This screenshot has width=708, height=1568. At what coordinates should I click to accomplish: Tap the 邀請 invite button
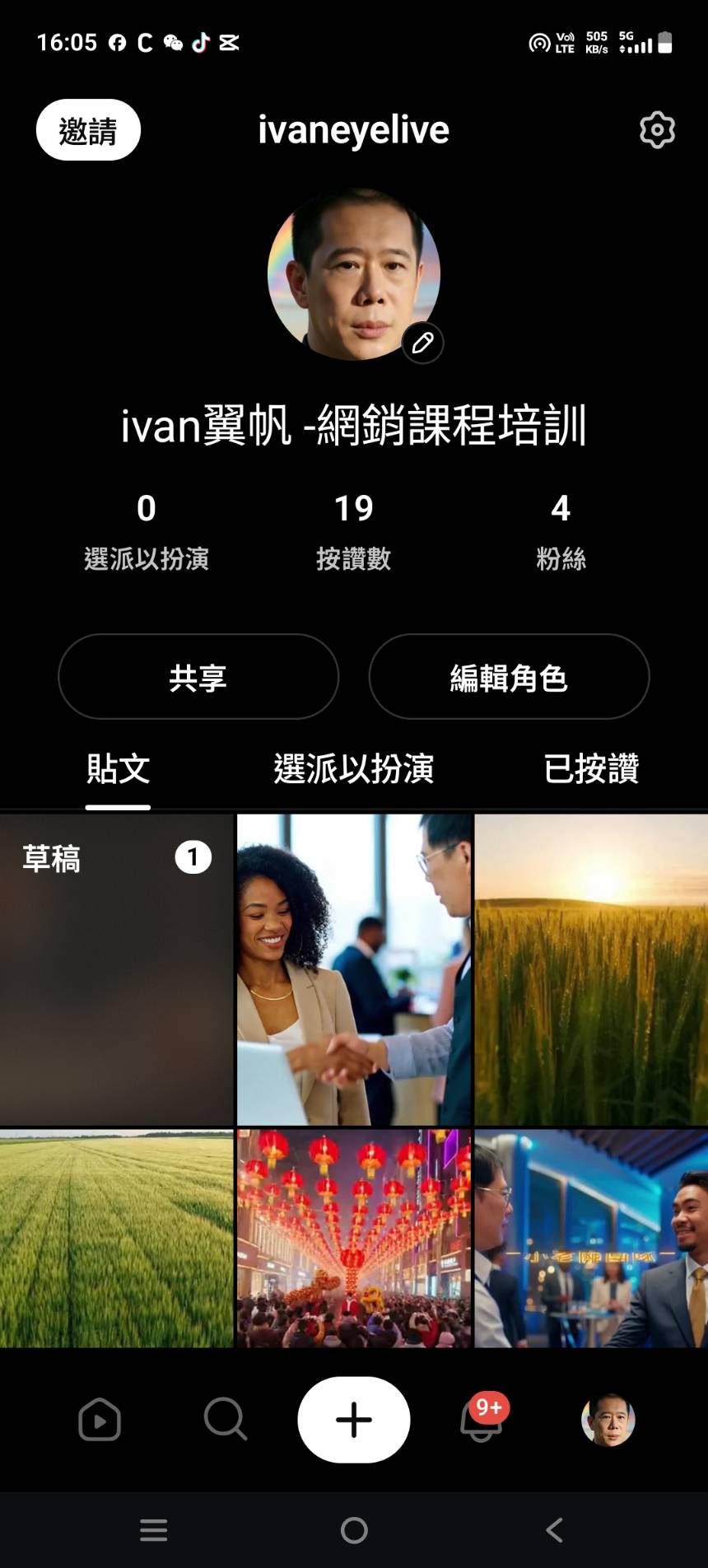(88, 130)
